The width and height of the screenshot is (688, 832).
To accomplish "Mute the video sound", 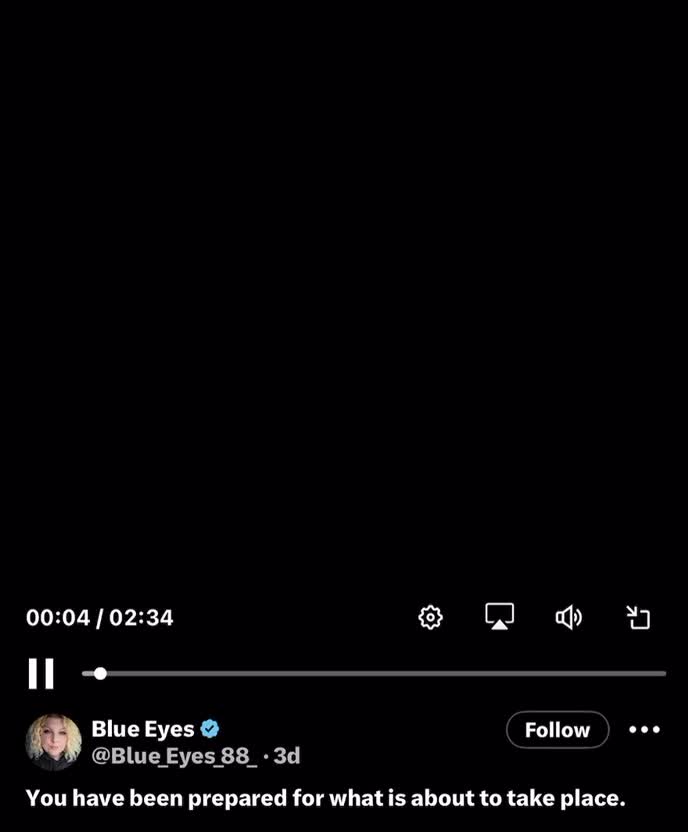I will click(568, 617).
